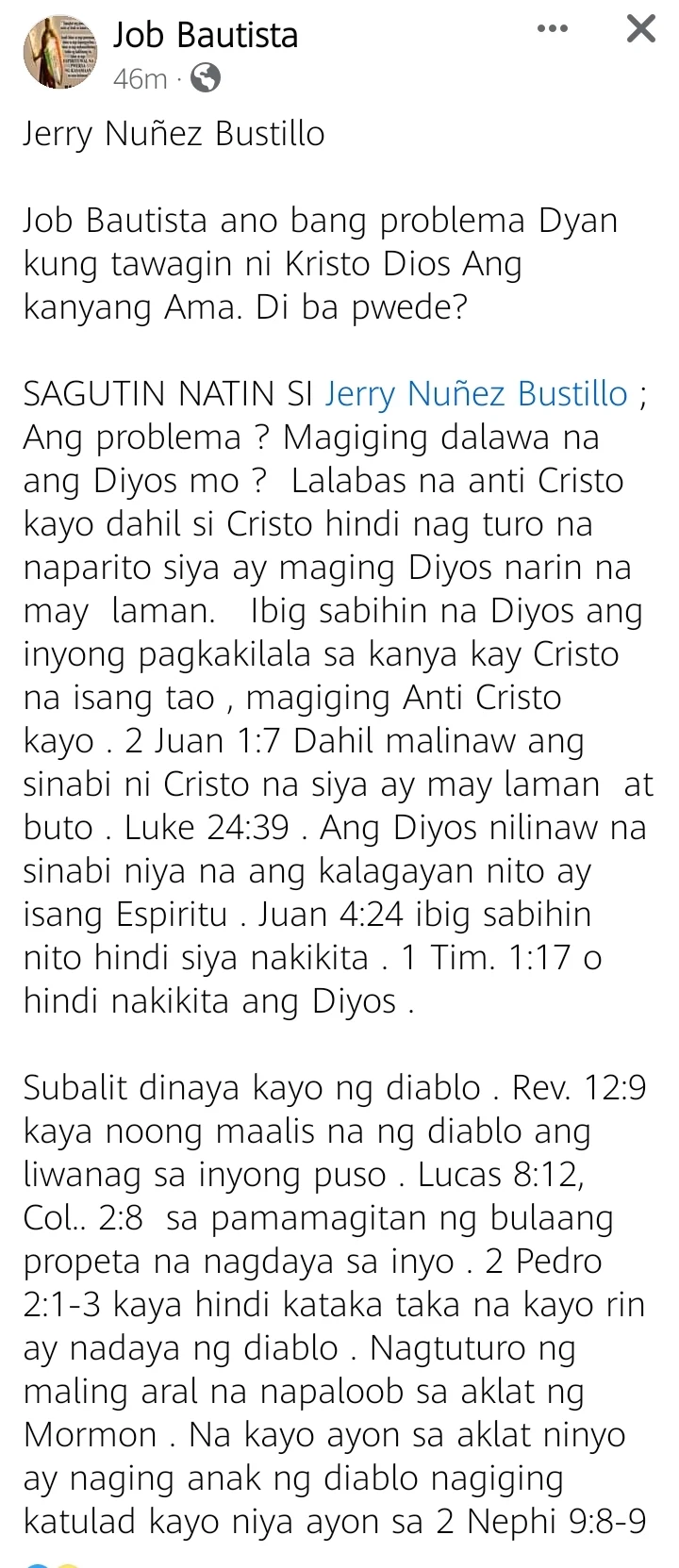Open the tagged Jerry Nuñez Bustillo profile link
The image size is (679, 1568).
tap(476, 393)
